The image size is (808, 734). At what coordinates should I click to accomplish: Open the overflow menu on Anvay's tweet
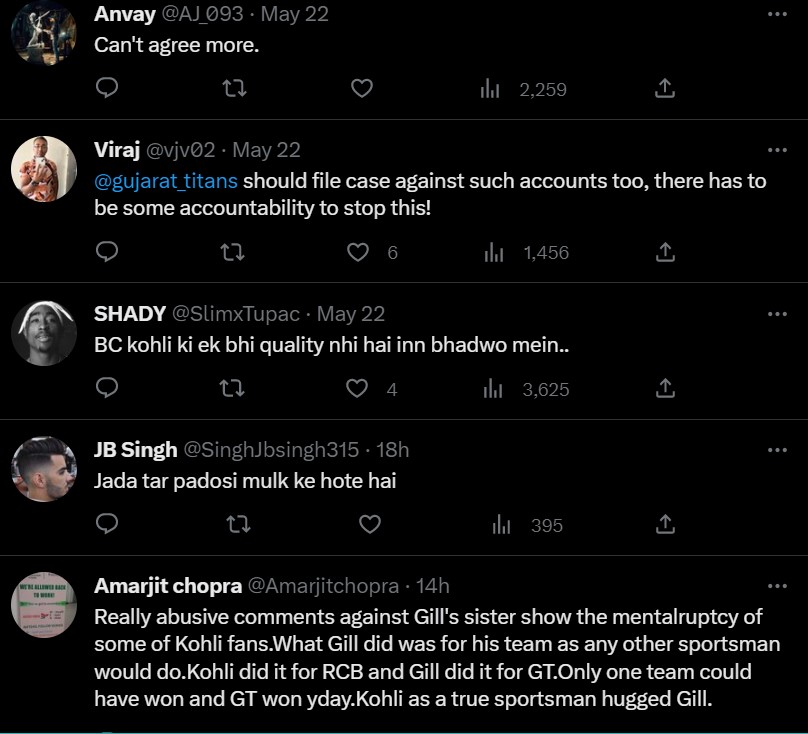click(777, 14)
